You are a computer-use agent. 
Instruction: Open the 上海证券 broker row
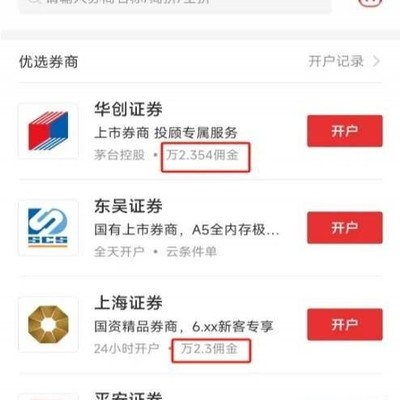click(200, 325)
